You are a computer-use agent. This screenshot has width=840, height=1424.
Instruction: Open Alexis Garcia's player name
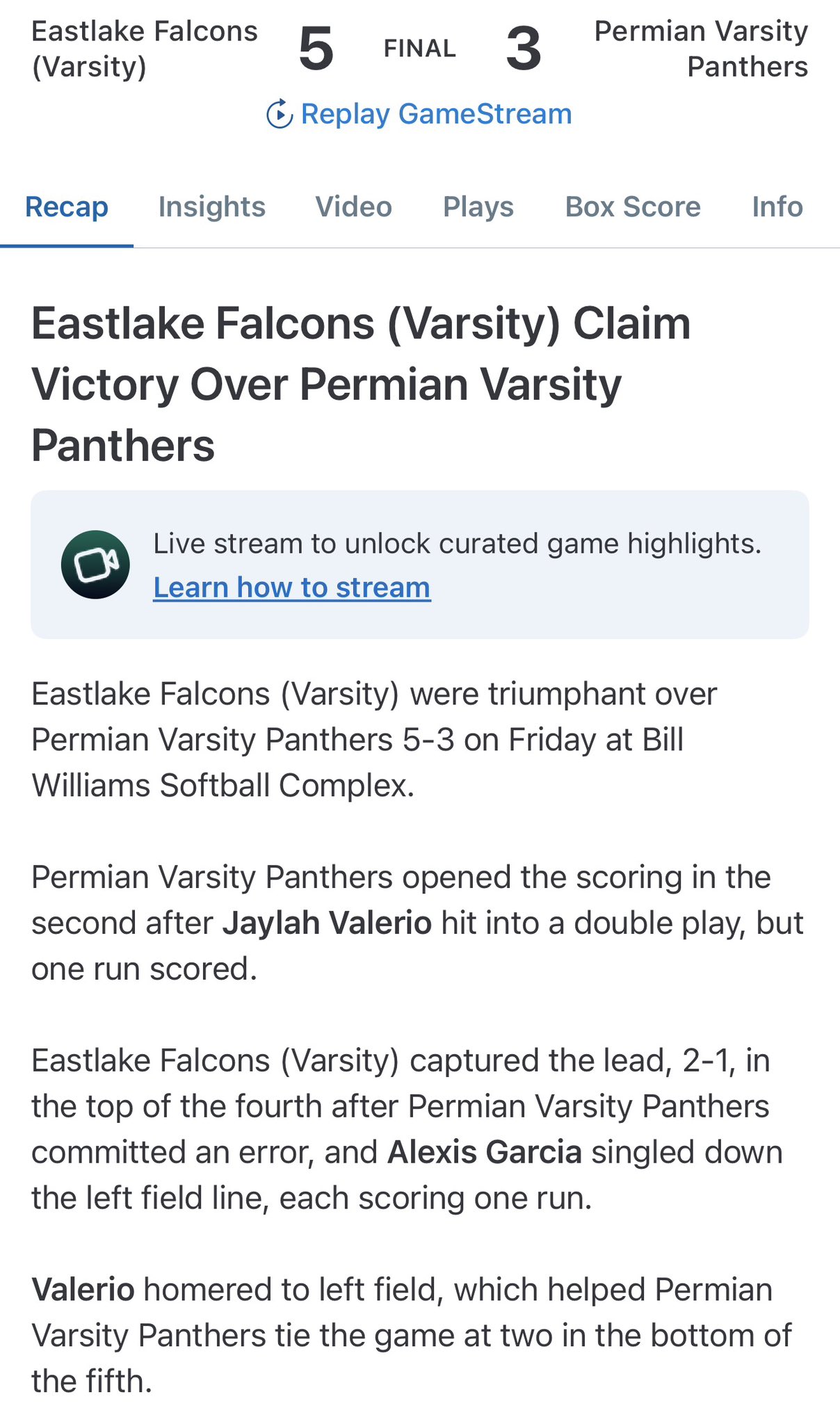click(x=484, y=1152)
